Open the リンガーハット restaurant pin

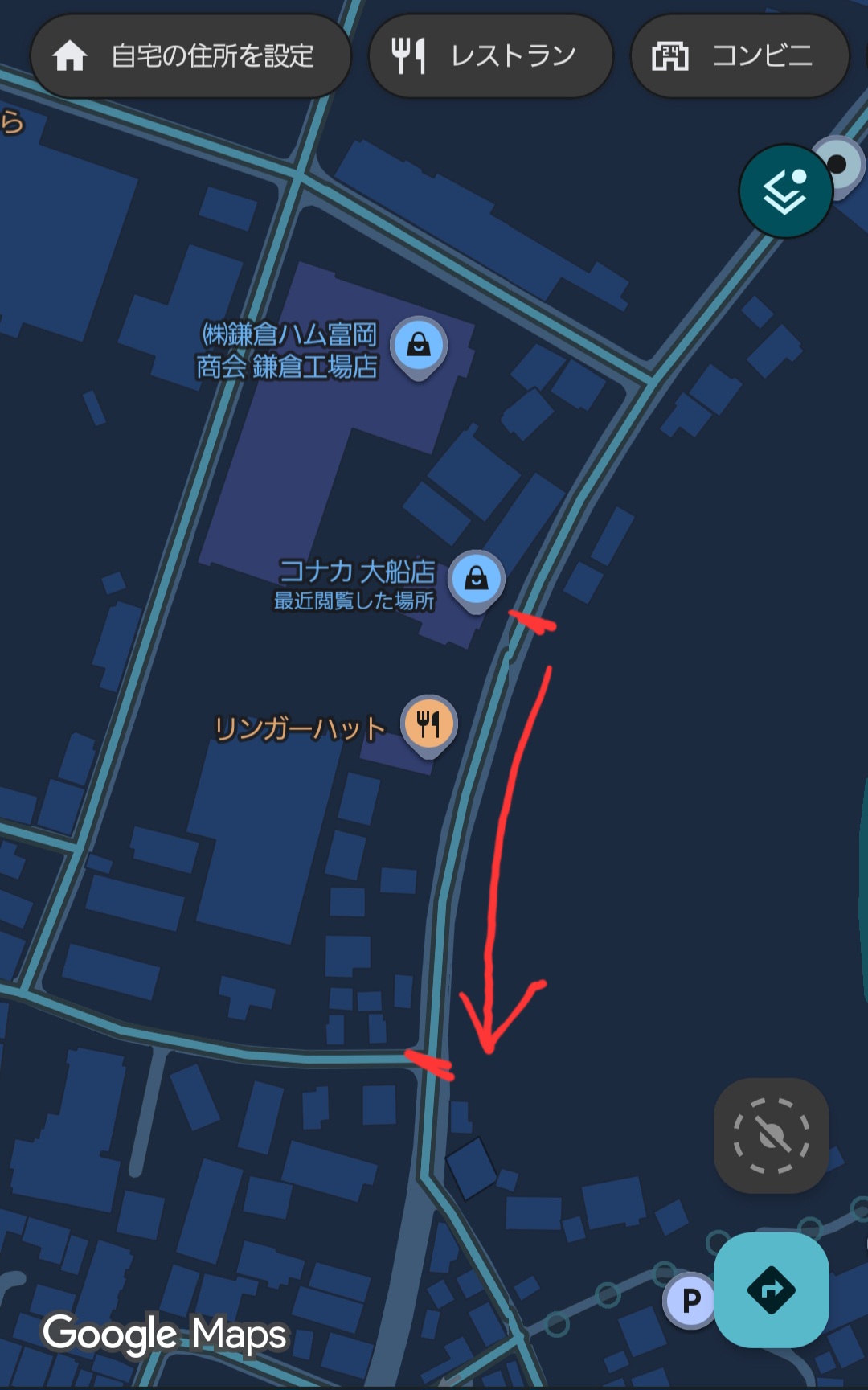[x=429, y=724]
